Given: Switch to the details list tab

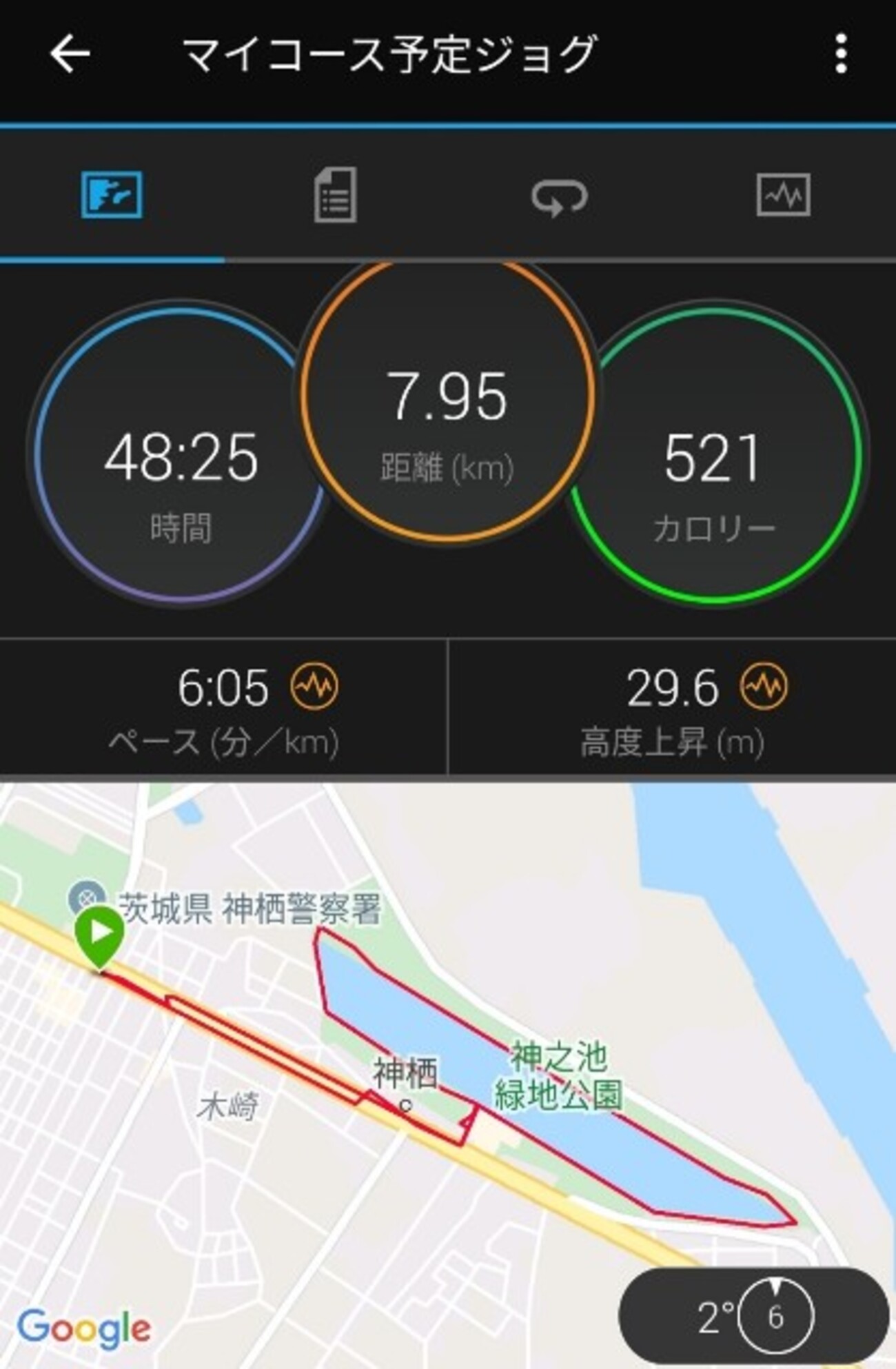Looking at the screenshot, I should pos(336,195).
